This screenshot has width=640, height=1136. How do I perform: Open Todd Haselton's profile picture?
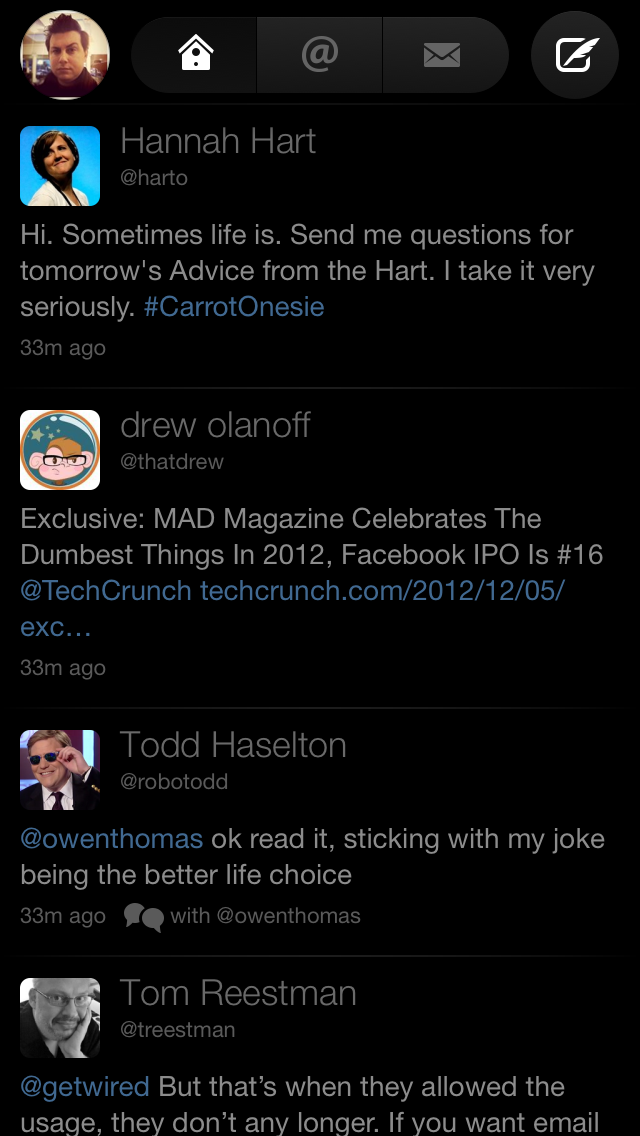pos(60,769)
